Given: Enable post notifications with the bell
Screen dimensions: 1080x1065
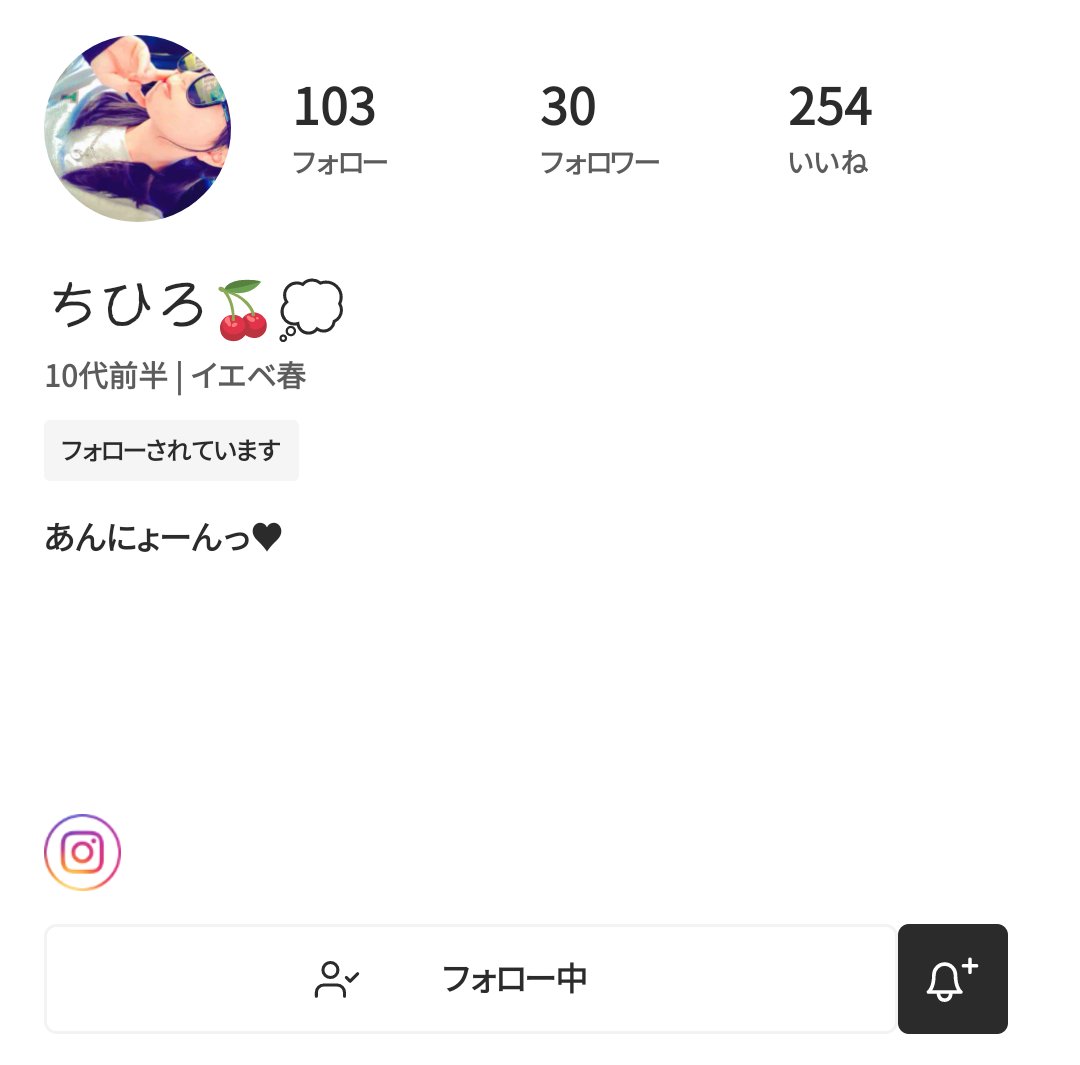Looking at the screenshot, I should tap(952, 978).
